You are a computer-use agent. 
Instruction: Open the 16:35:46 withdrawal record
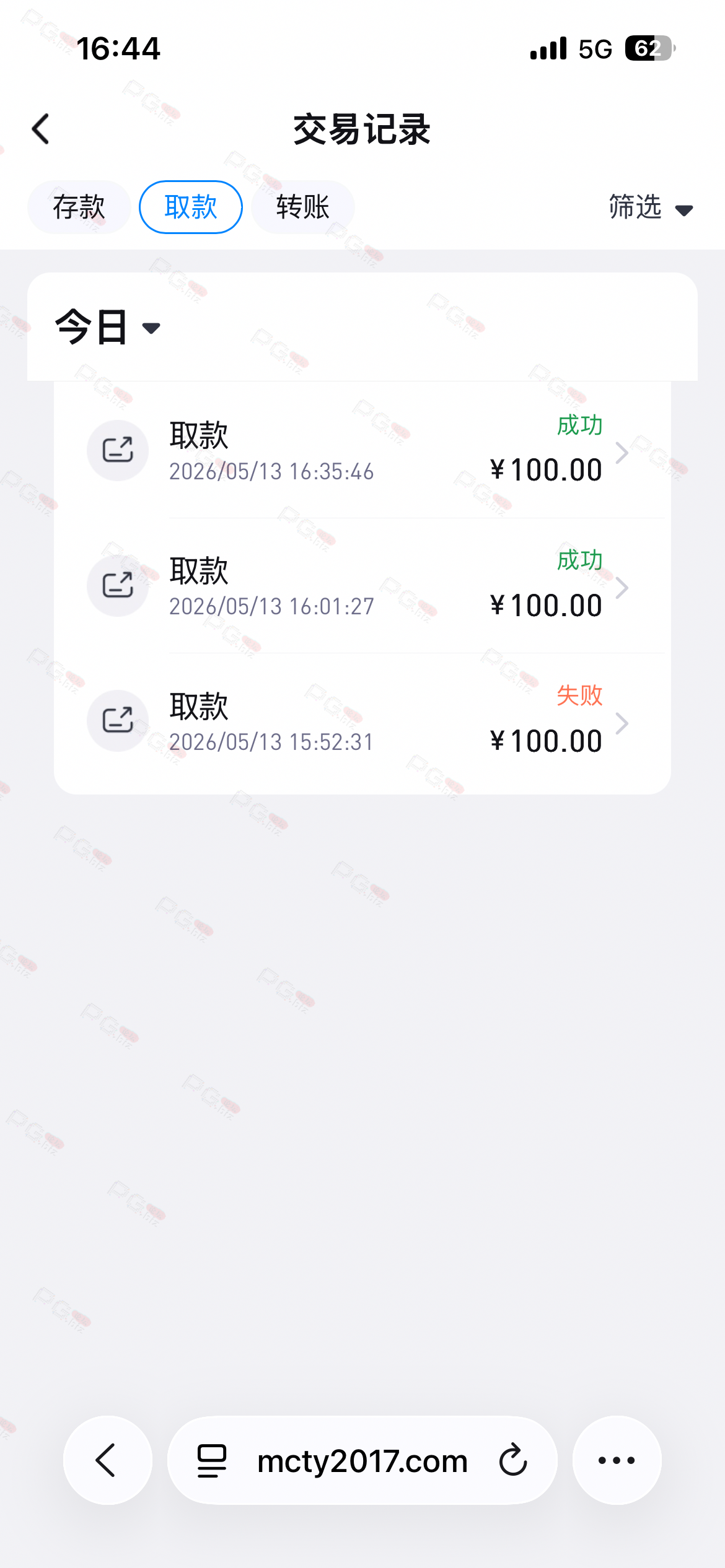tap(362, 450)
